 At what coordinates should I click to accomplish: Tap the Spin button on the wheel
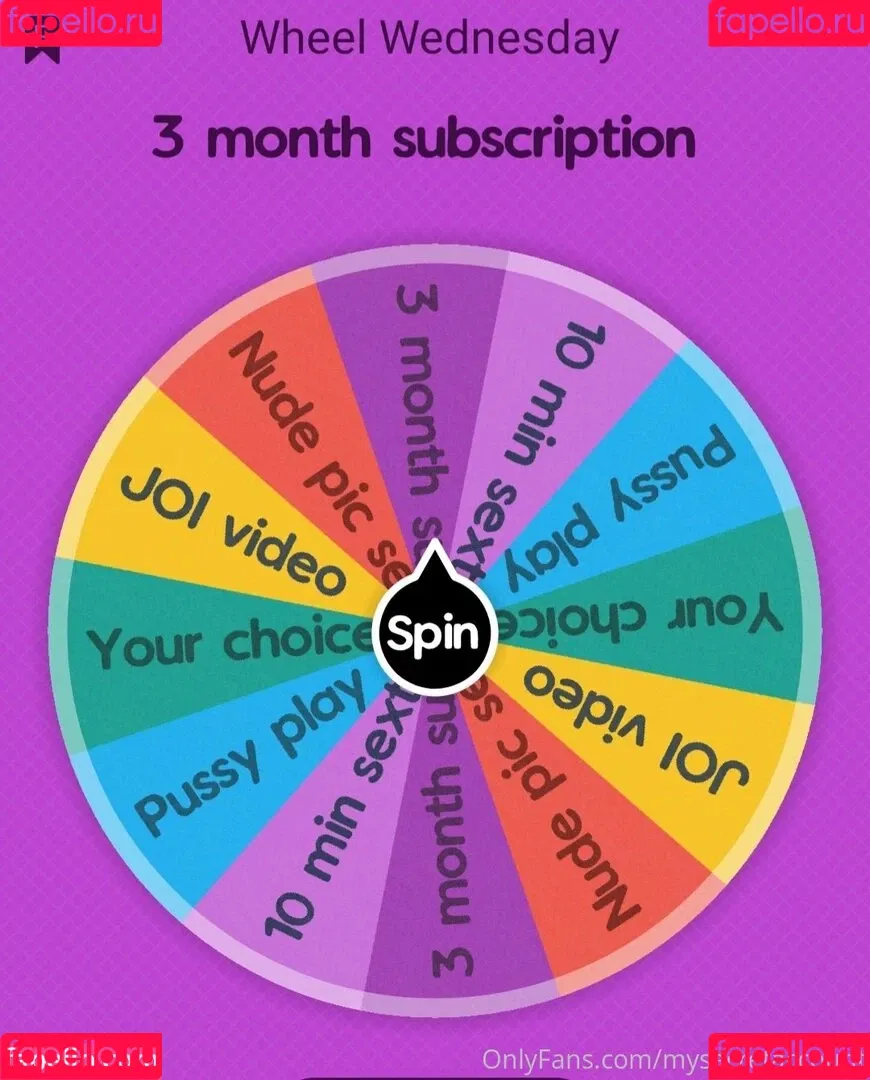pos(435,634)
